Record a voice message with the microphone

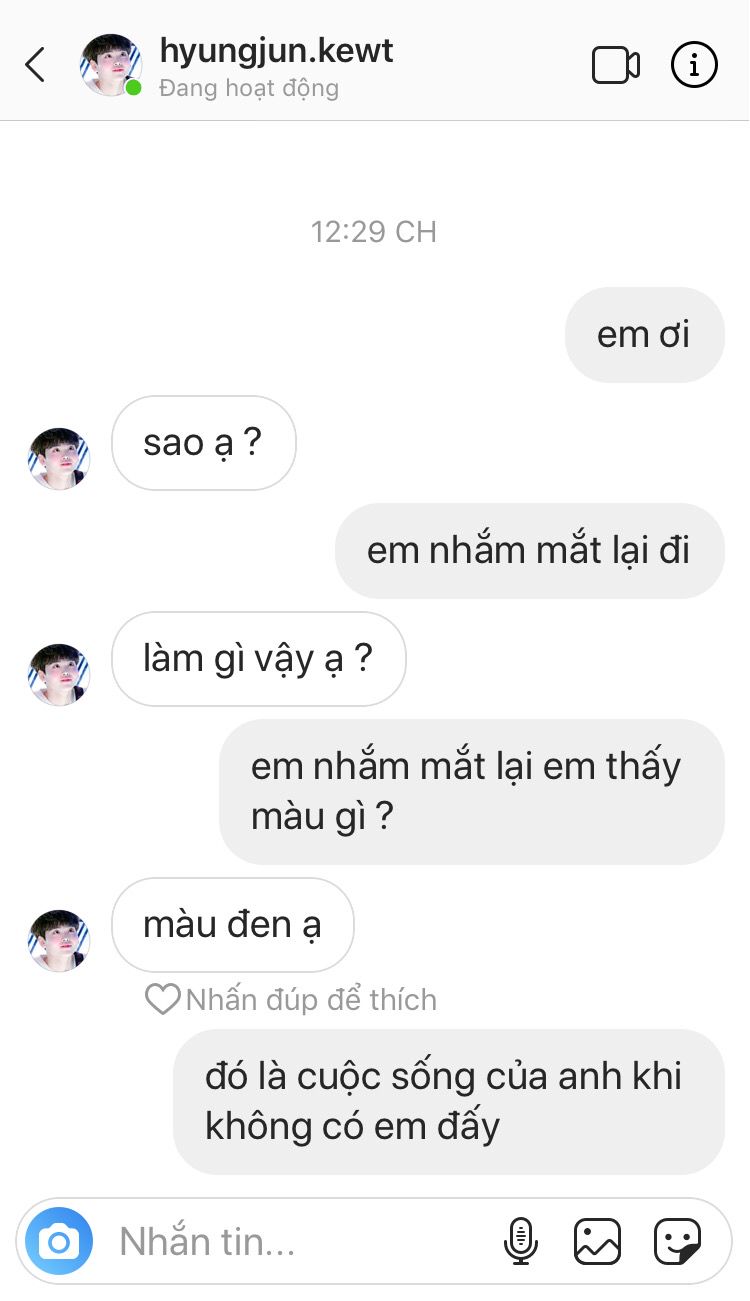520,1241
